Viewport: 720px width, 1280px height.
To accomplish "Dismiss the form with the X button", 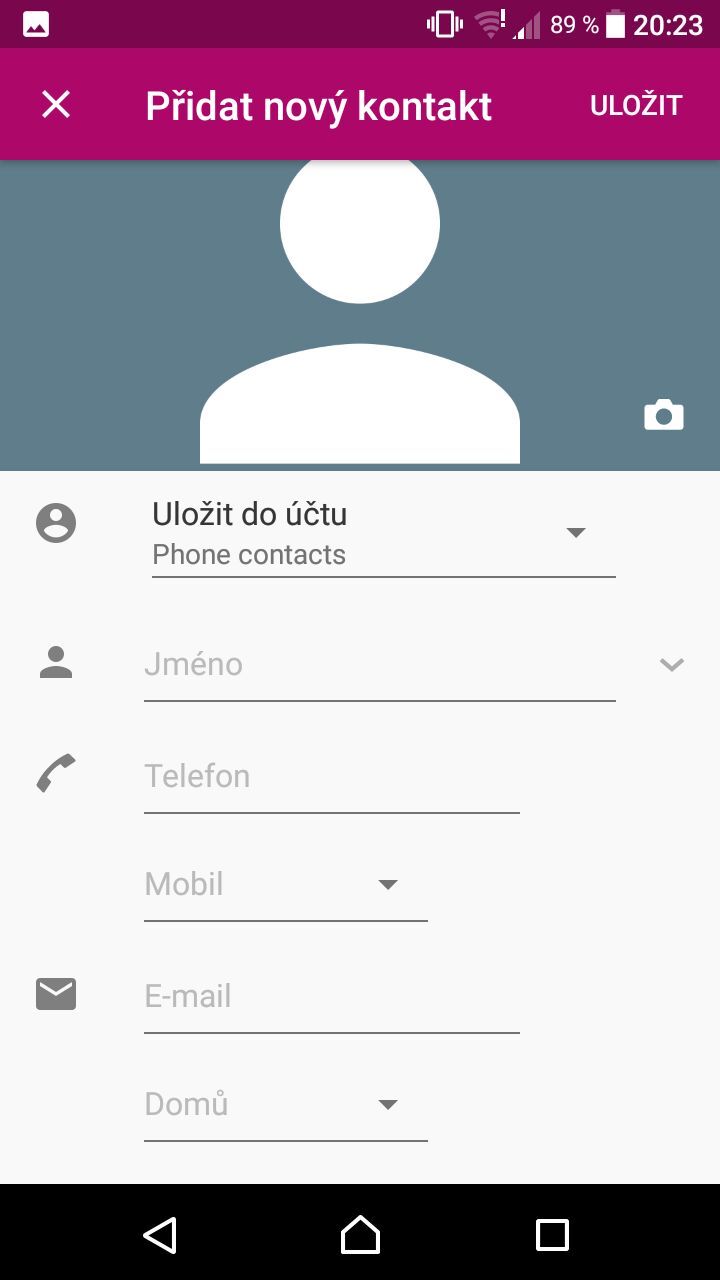I will 55,104.
